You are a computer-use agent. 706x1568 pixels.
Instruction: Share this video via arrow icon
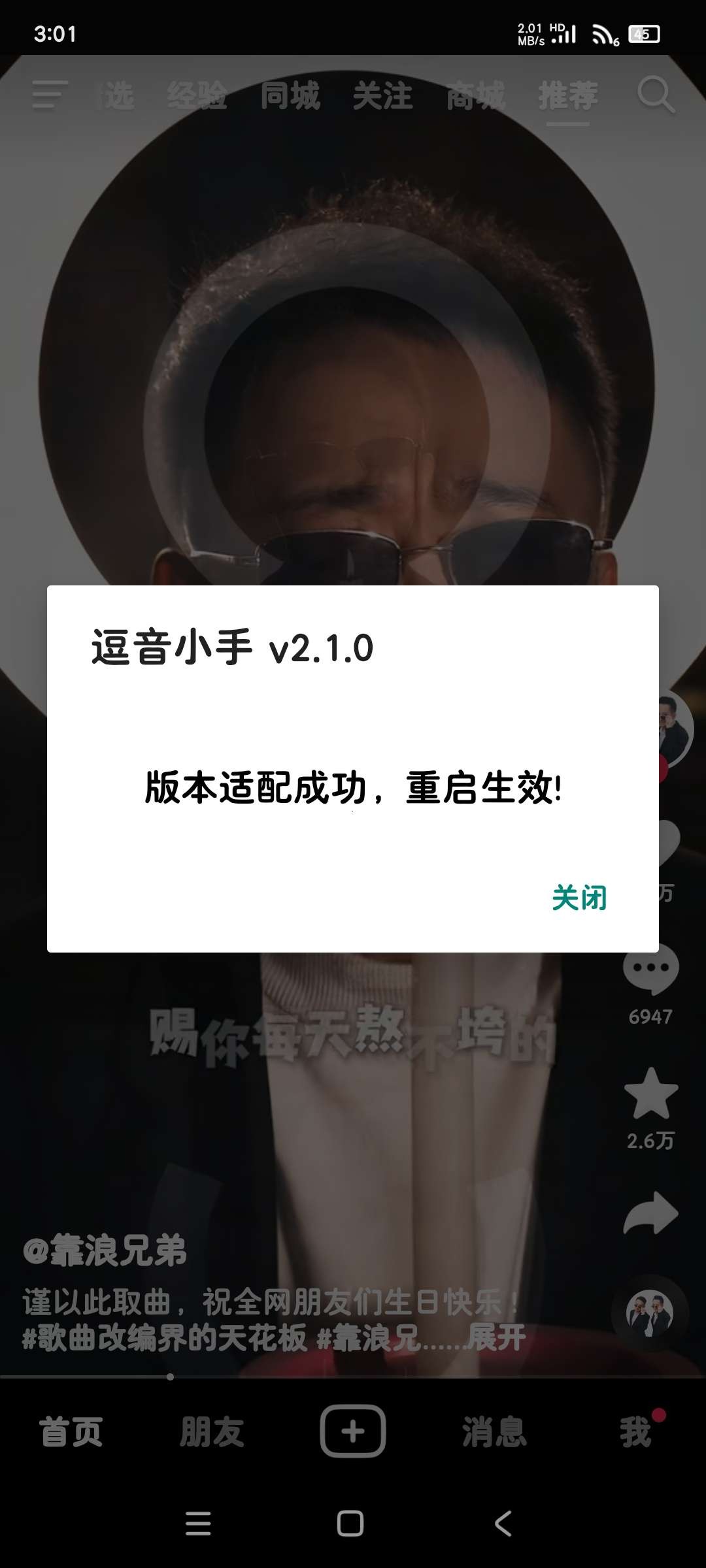click(x=650, y=1214)
